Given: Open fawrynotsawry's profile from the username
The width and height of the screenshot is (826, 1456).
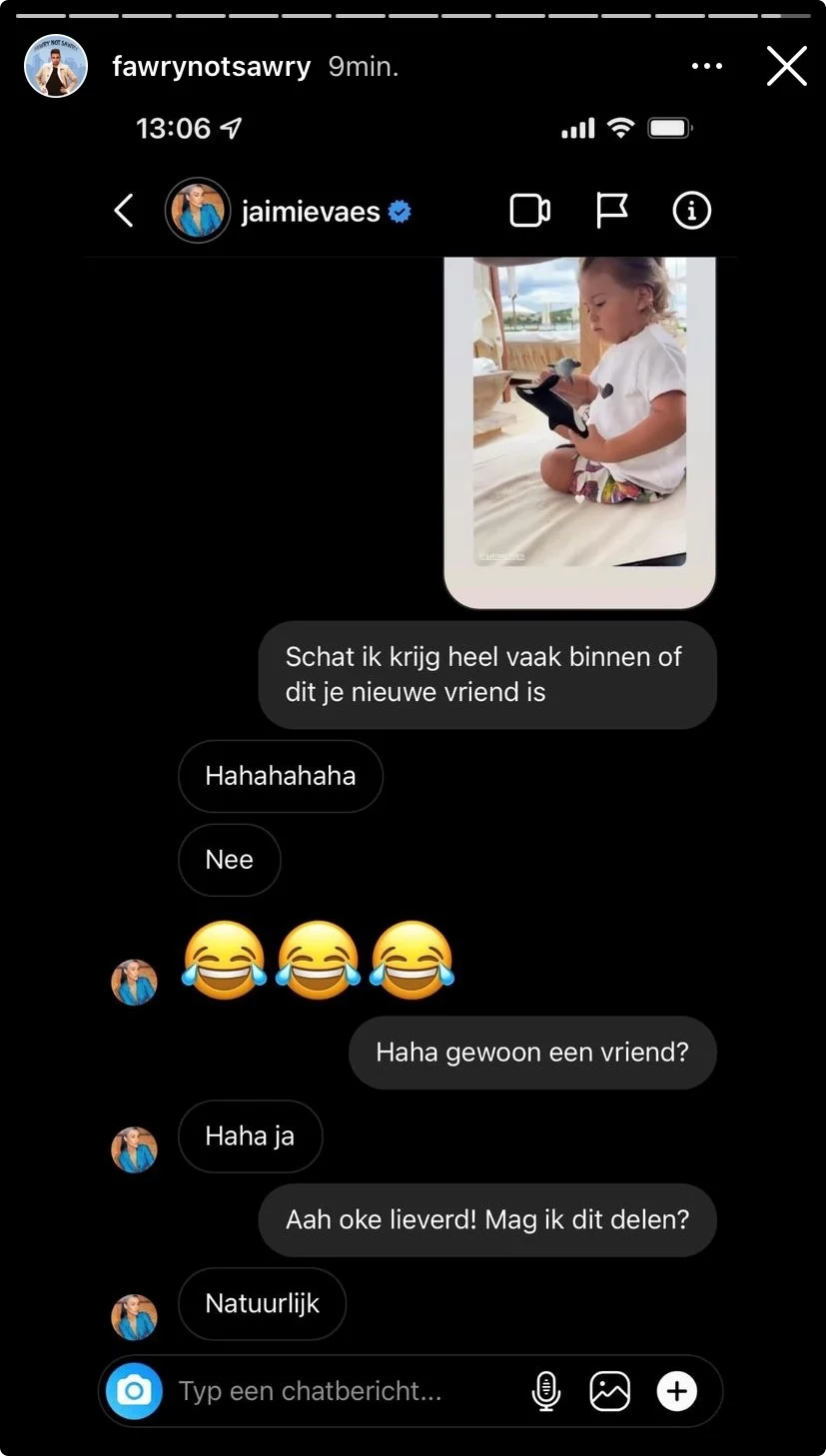Looking at the screenshot, I should pos(211,67).
